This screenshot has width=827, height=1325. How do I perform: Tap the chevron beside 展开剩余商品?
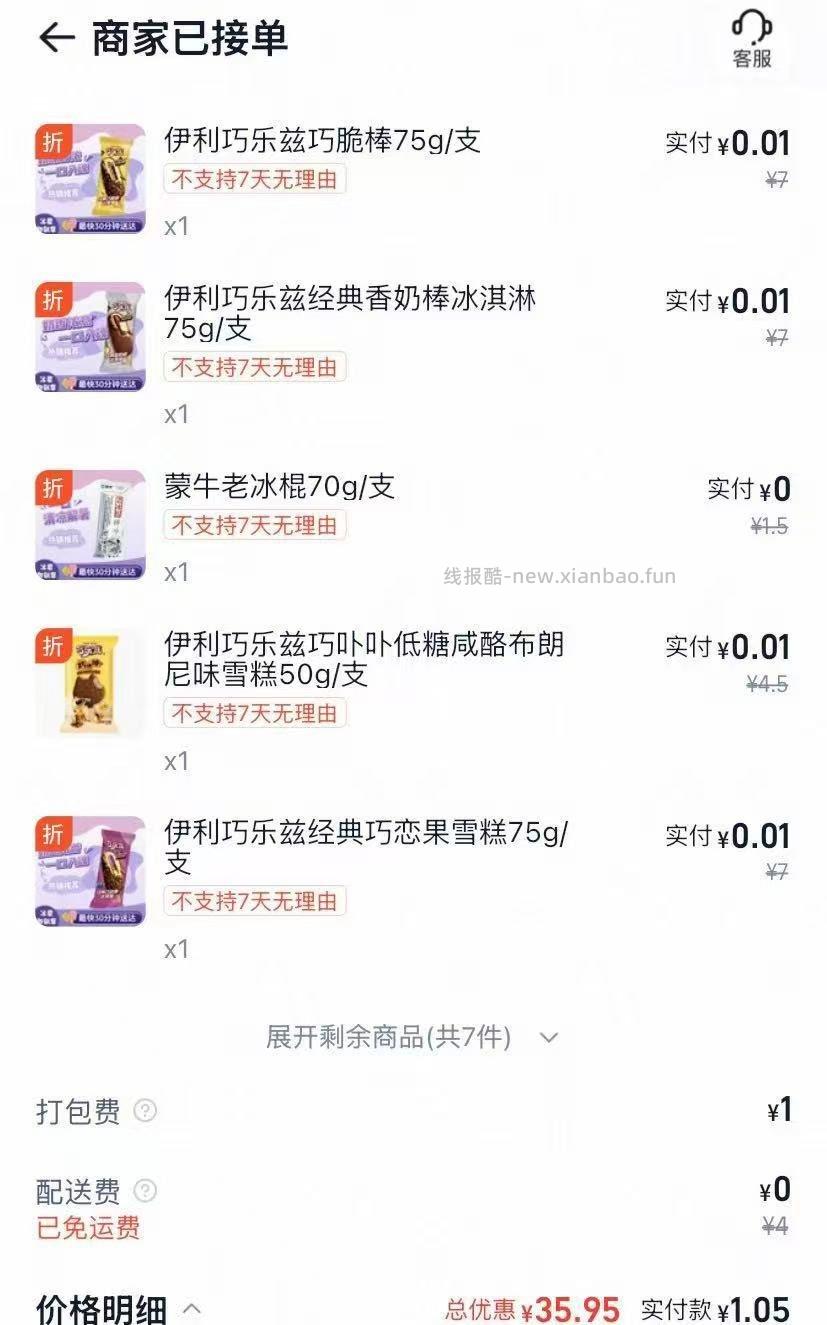pos(548,1039)
